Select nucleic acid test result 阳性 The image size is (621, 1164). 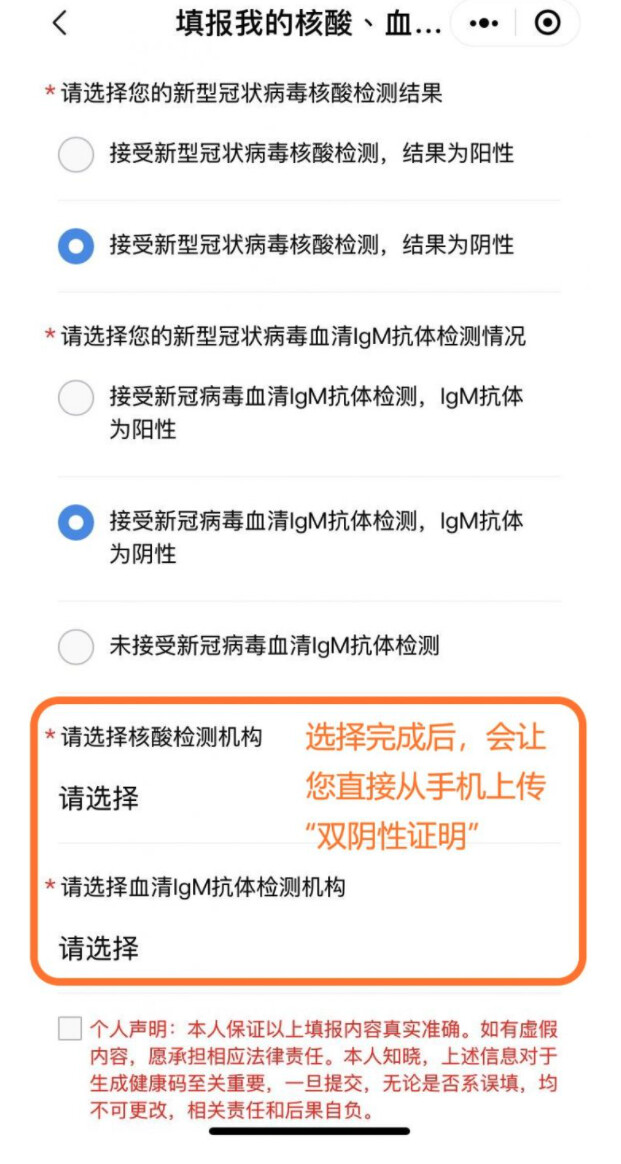76,154
